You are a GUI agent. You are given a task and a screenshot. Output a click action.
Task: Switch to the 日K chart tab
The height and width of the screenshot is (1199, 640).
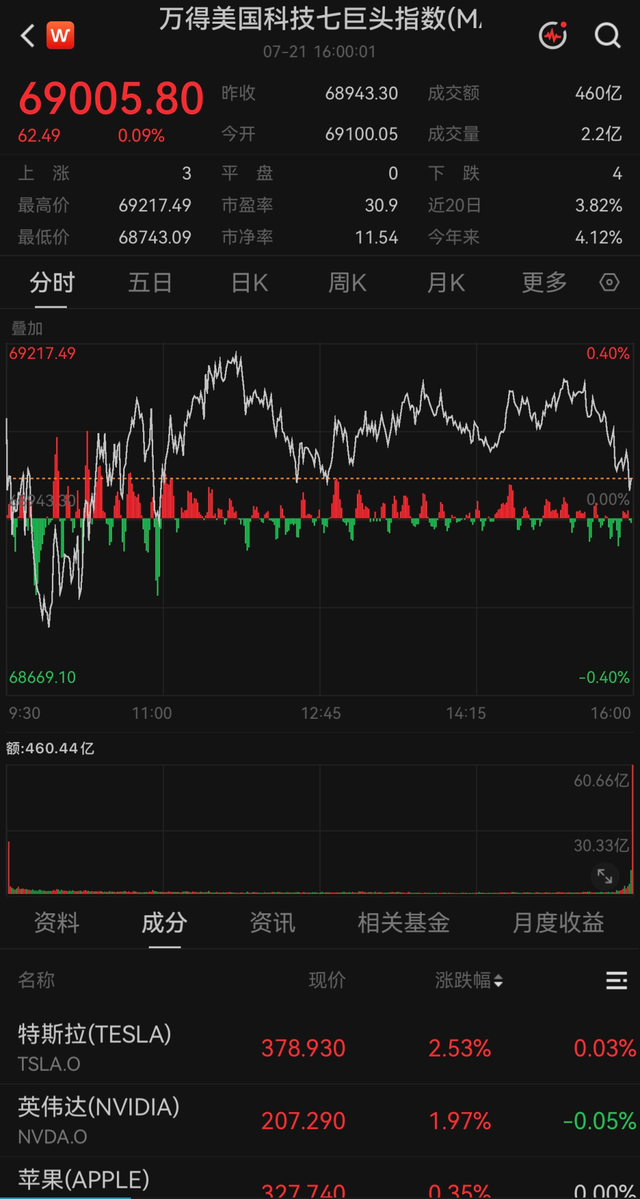(x=249, y=283)
